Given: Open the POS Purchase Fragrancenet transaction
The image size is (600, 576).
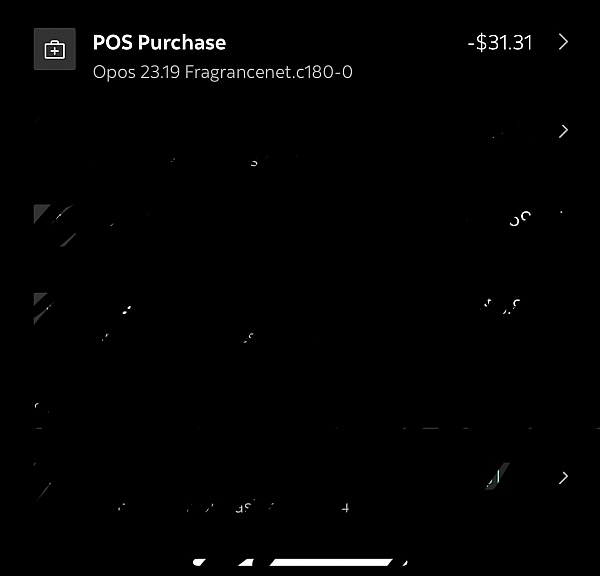Looking at the screenshot, I should click(300, 56).
